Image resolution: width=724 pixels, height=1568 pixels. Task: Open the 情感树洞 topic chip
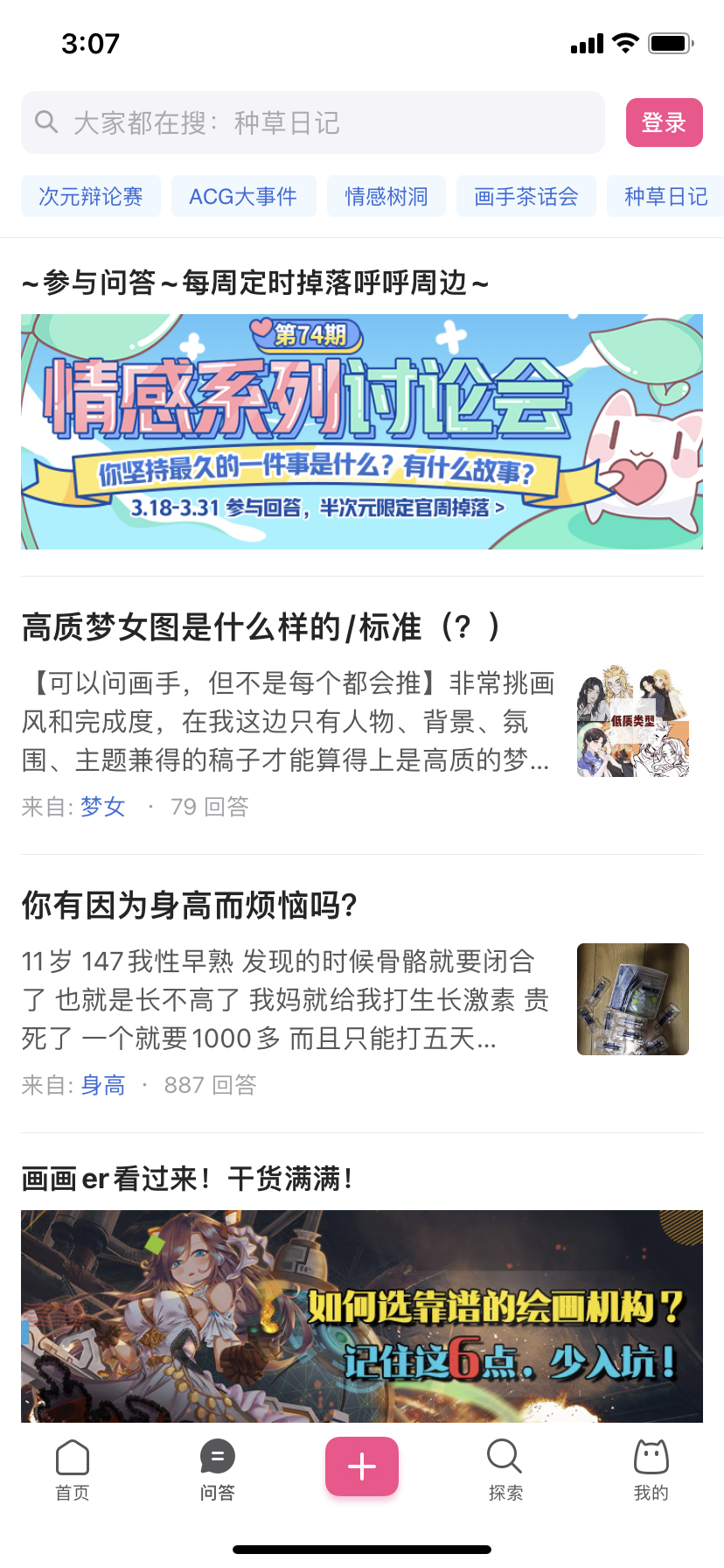click(386, 197)
